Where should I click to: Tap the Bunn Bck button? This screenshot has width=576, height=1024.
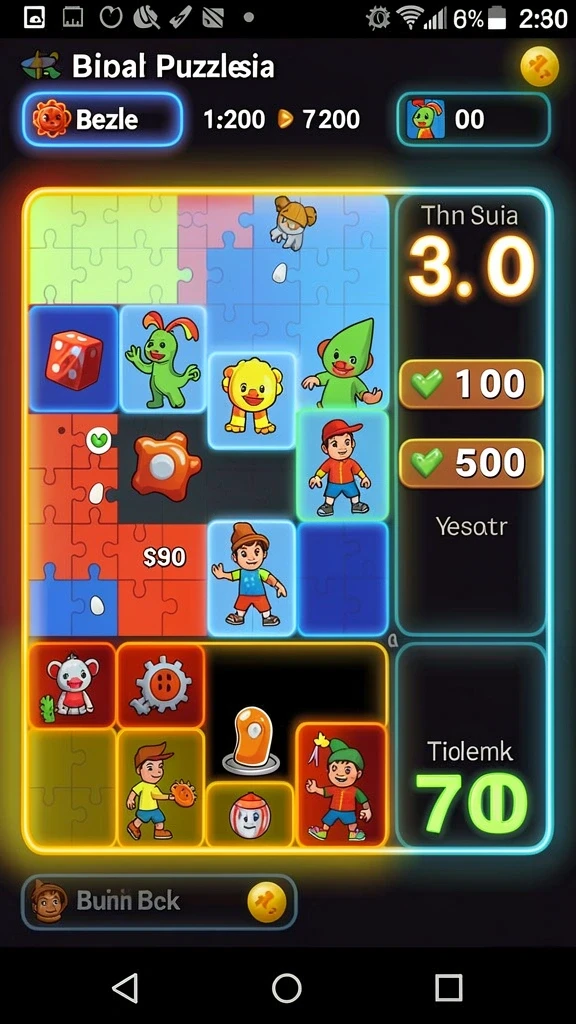tap(159, 901)
